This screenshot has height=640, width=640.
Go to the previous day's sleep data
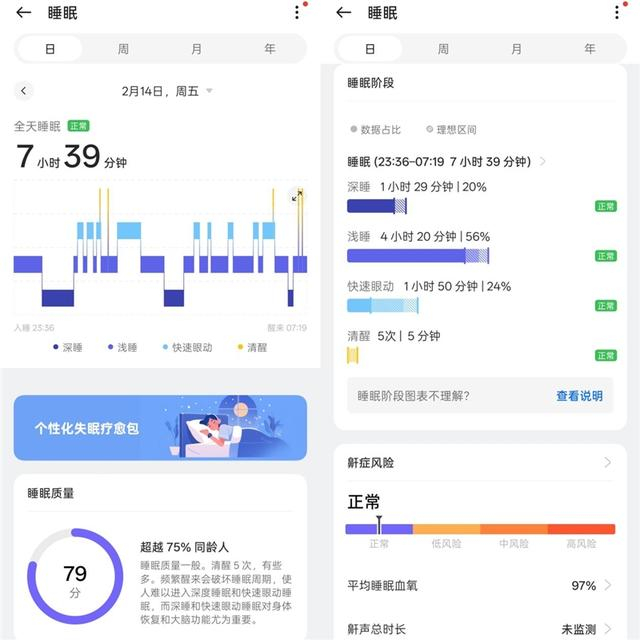click(x=24, y=91)
